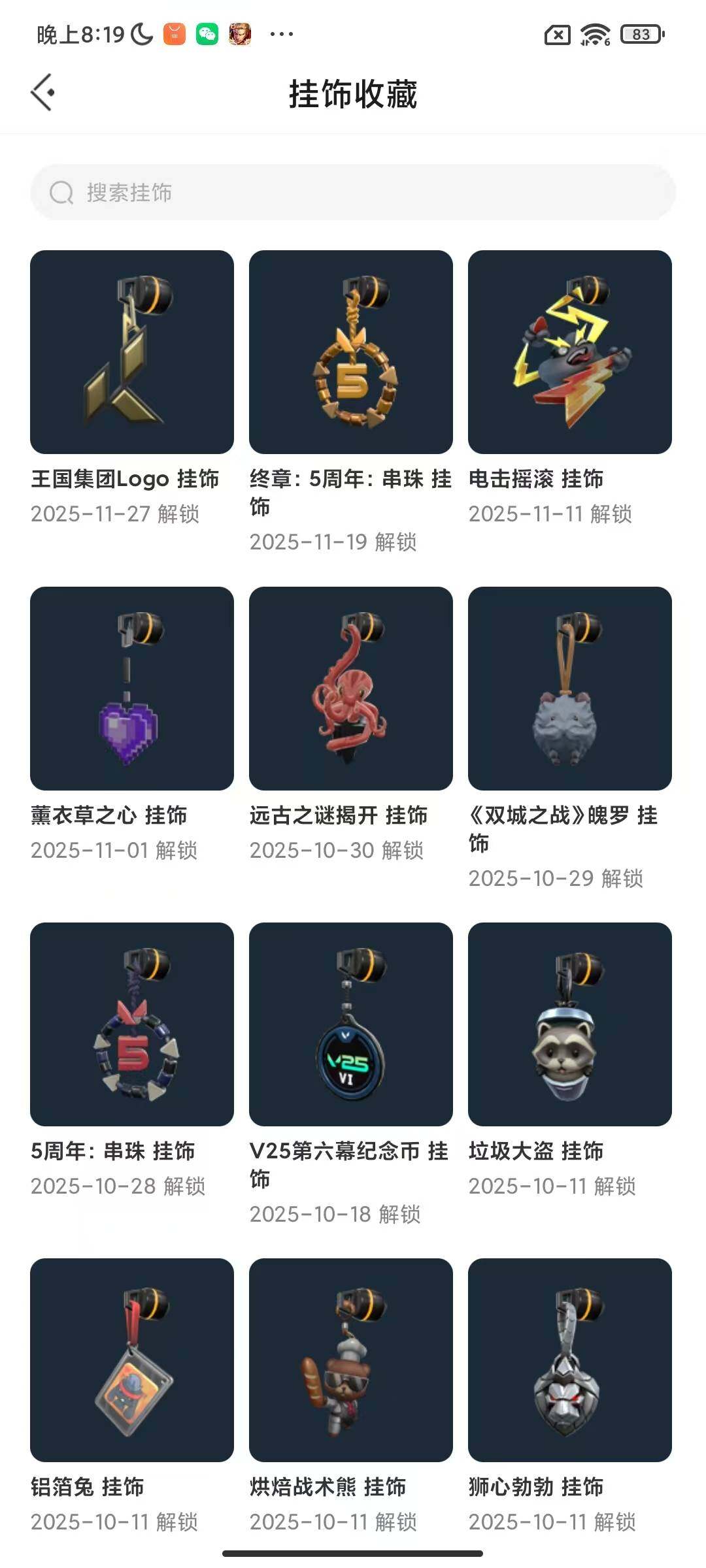The height and width of the screenshot is (1568, 706).
Task: Tap the back arrow to exit 挂饰收藏
Action: coord(43,92)
